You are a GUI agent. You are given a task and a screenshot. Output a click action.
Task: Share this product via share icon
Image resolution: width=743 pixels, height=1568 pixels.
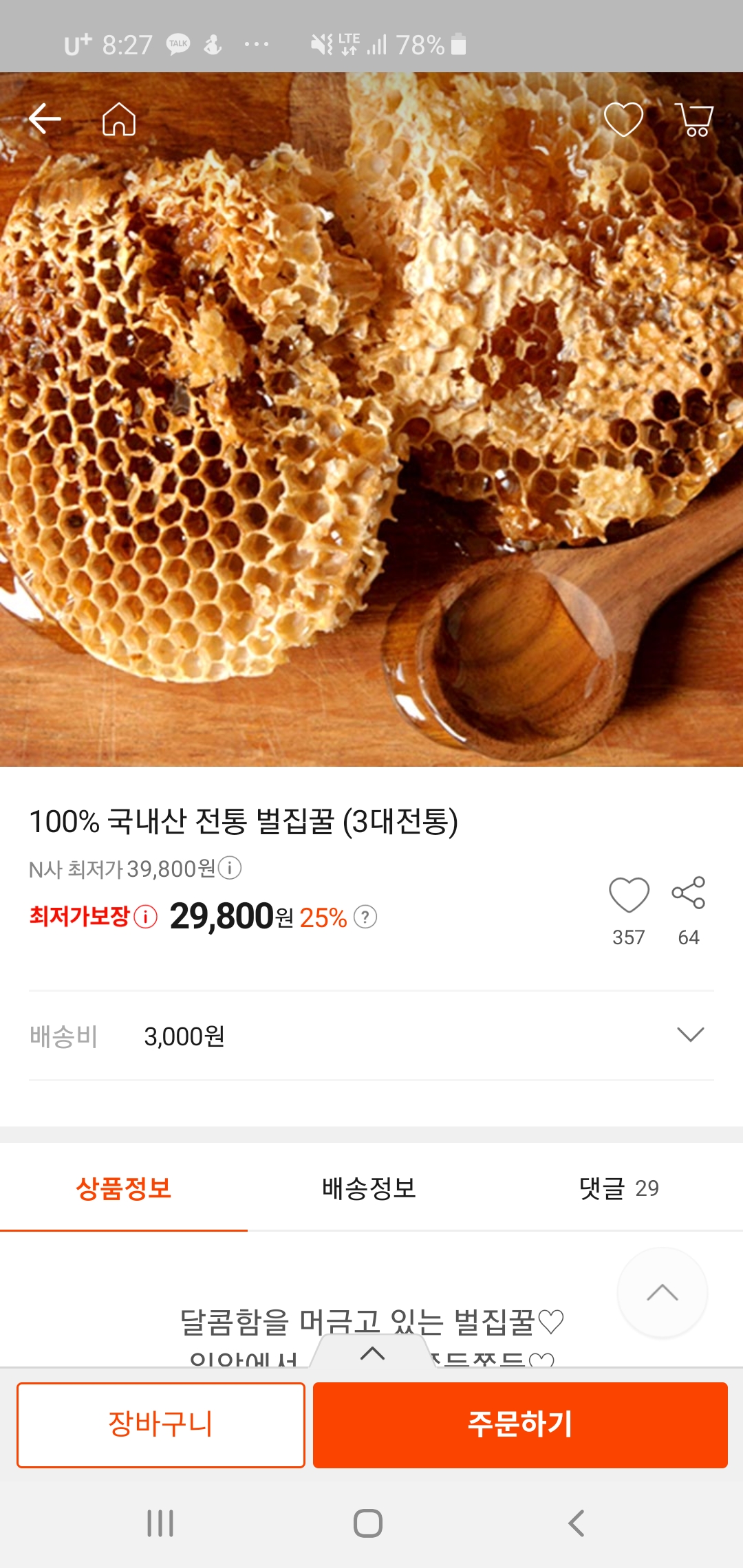[689, 893]
